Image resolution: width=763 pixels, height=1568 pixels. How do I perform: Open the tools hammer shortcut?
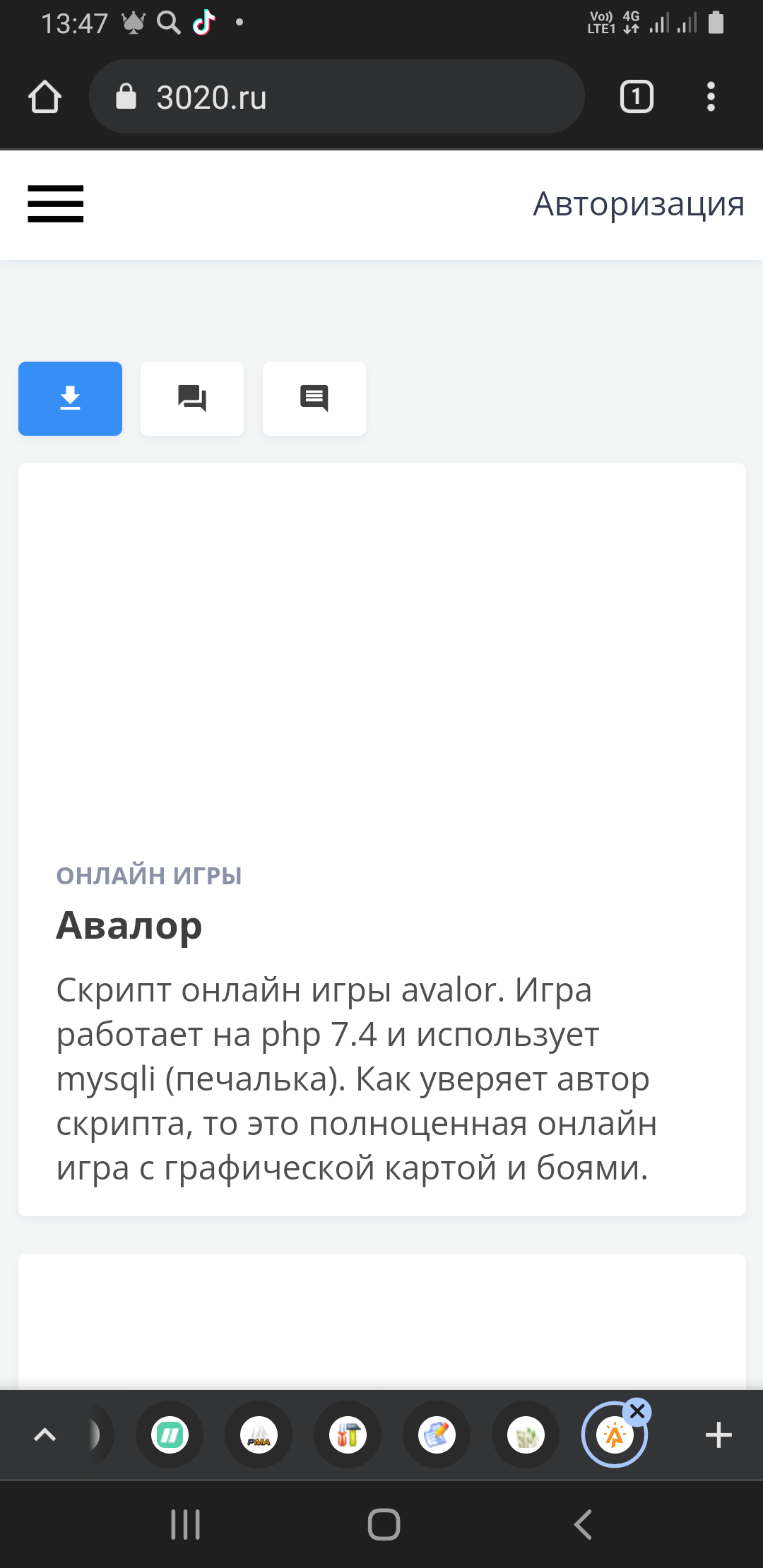(x=348, y=1435)
